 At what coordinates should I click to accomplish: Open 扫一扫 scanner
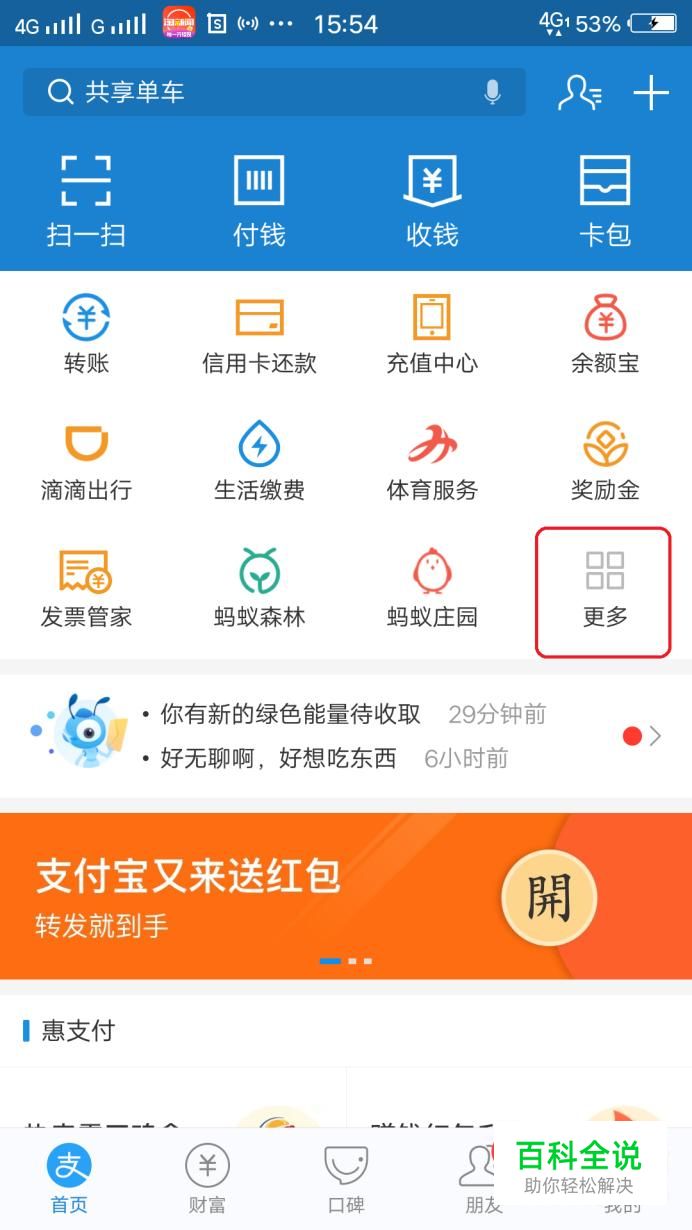tap(86, 201)
